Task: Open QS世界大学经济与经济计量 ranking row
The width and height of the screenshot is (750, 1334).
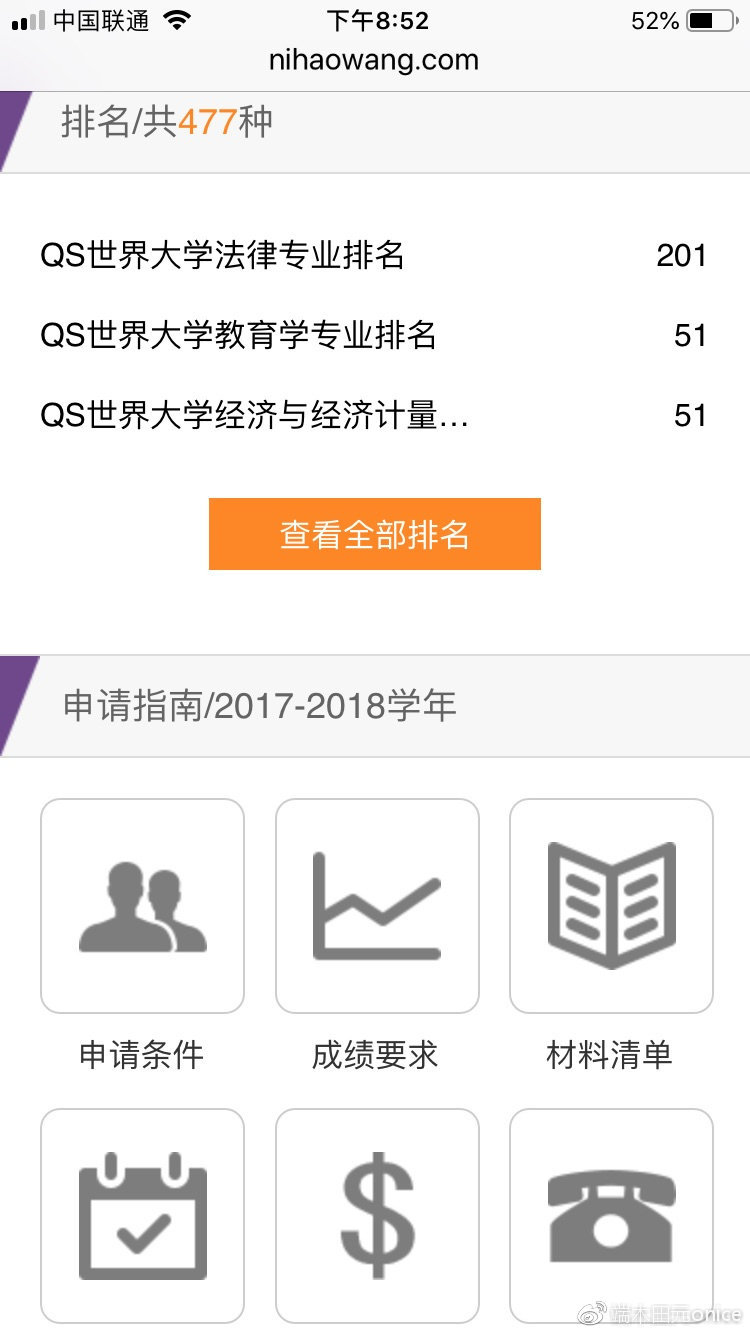Action: click(374, 415)
